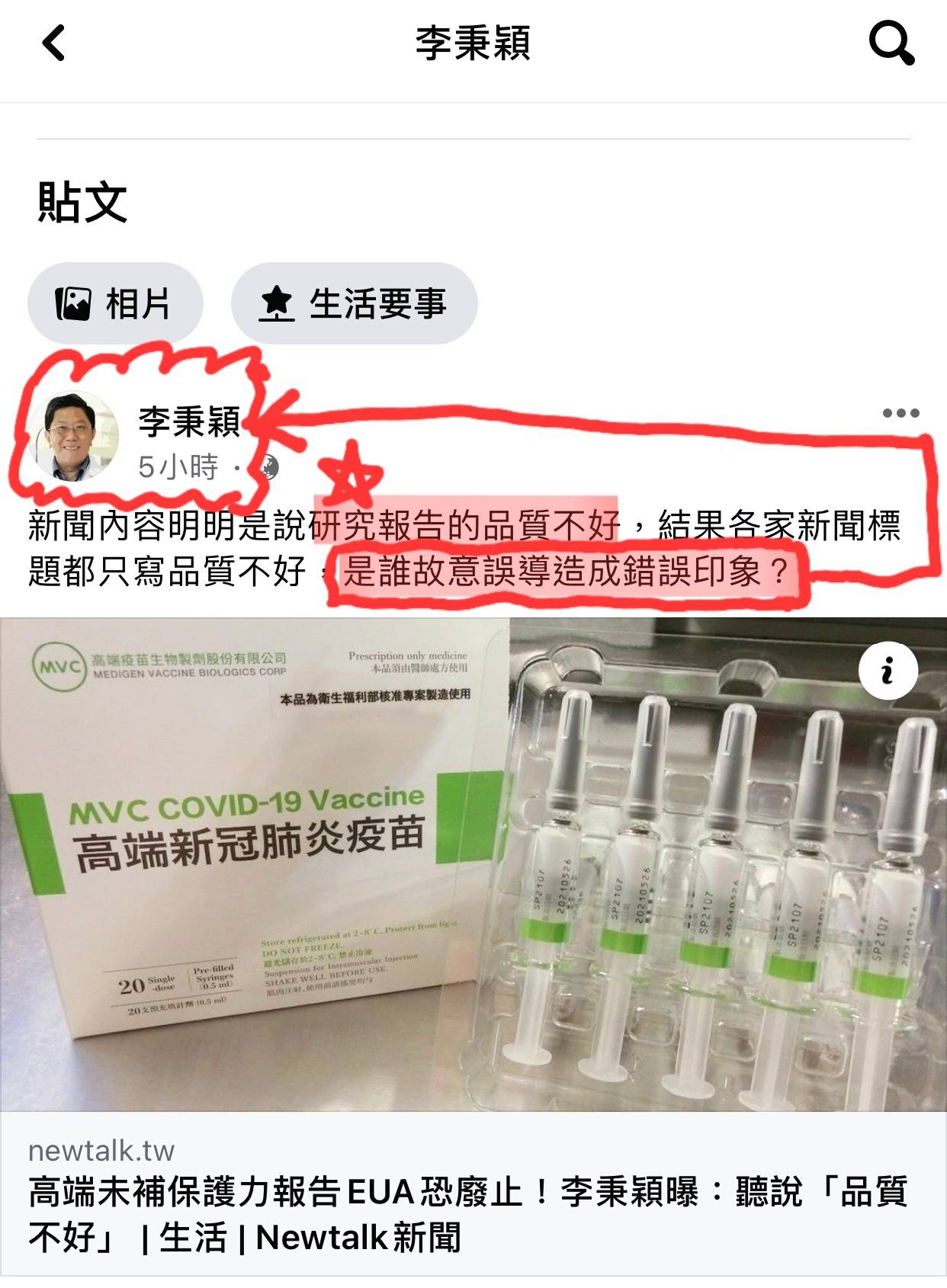Tap the author name 李秉穎 on the post

click(189, 421)
